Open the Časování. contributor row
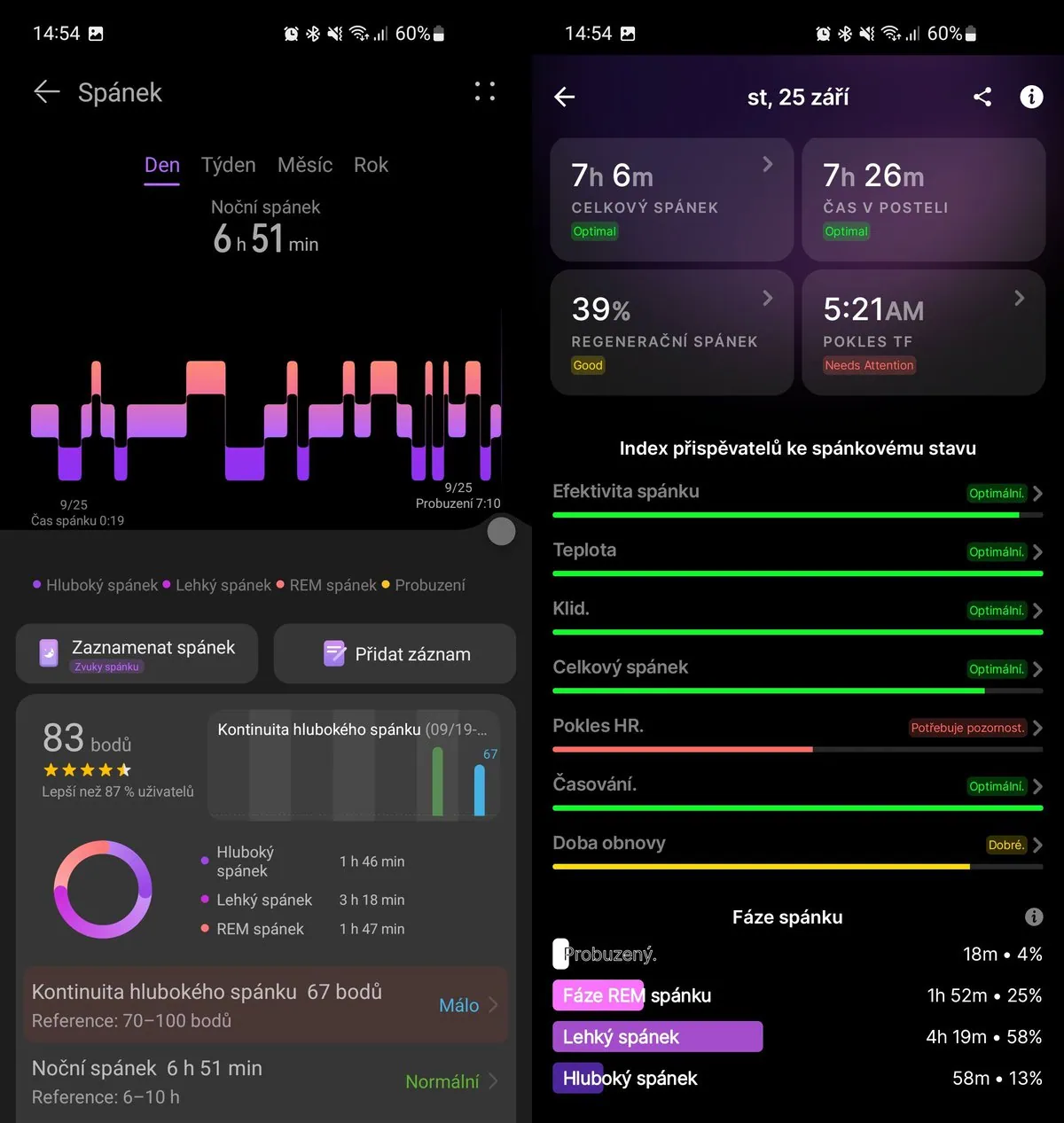Screen dimensions: 1064x1123 (797, 787)
